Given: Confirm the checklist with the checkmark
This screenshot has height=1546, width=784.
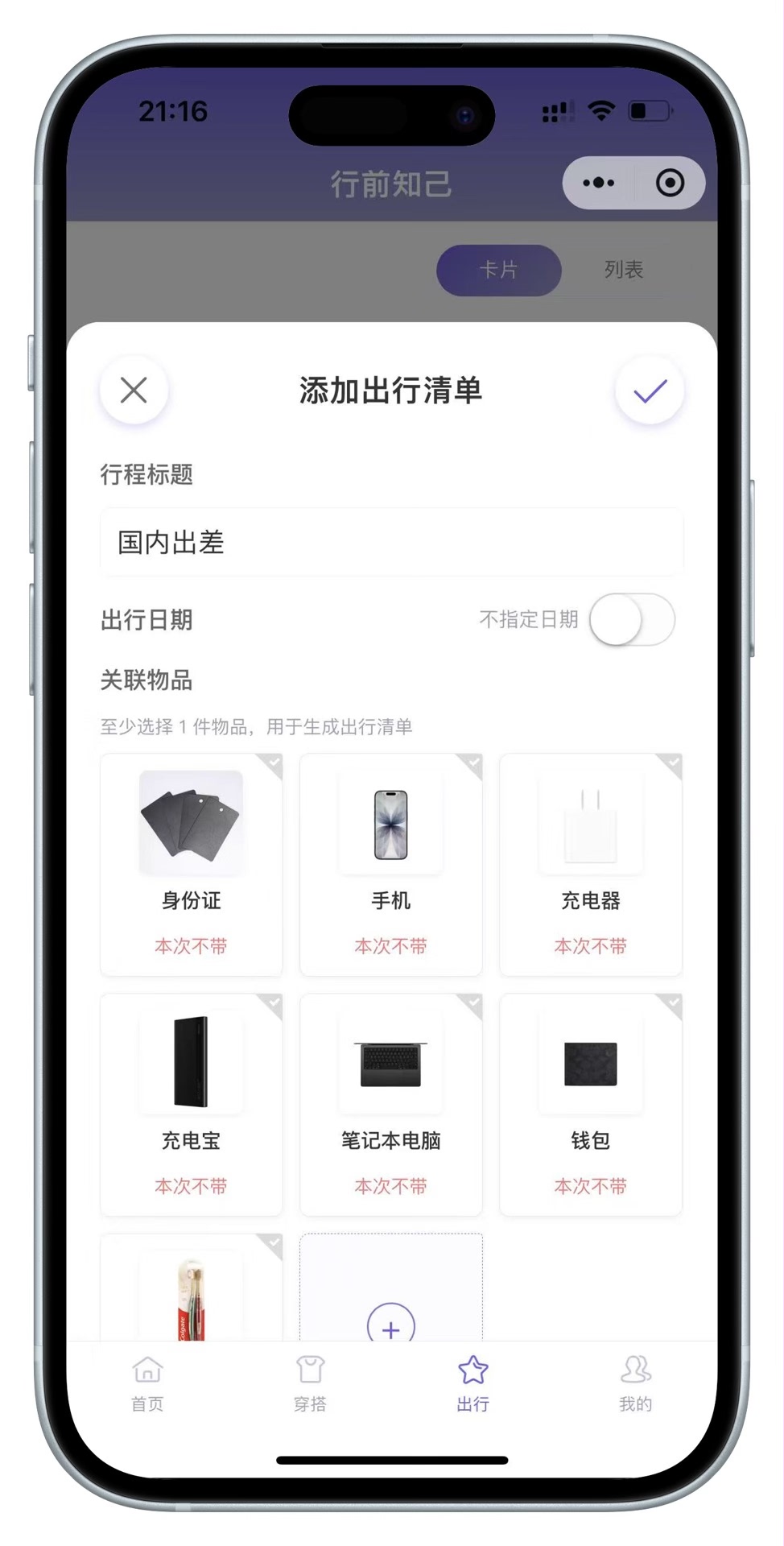Looking at the screenshot, I should pos(650,391).
